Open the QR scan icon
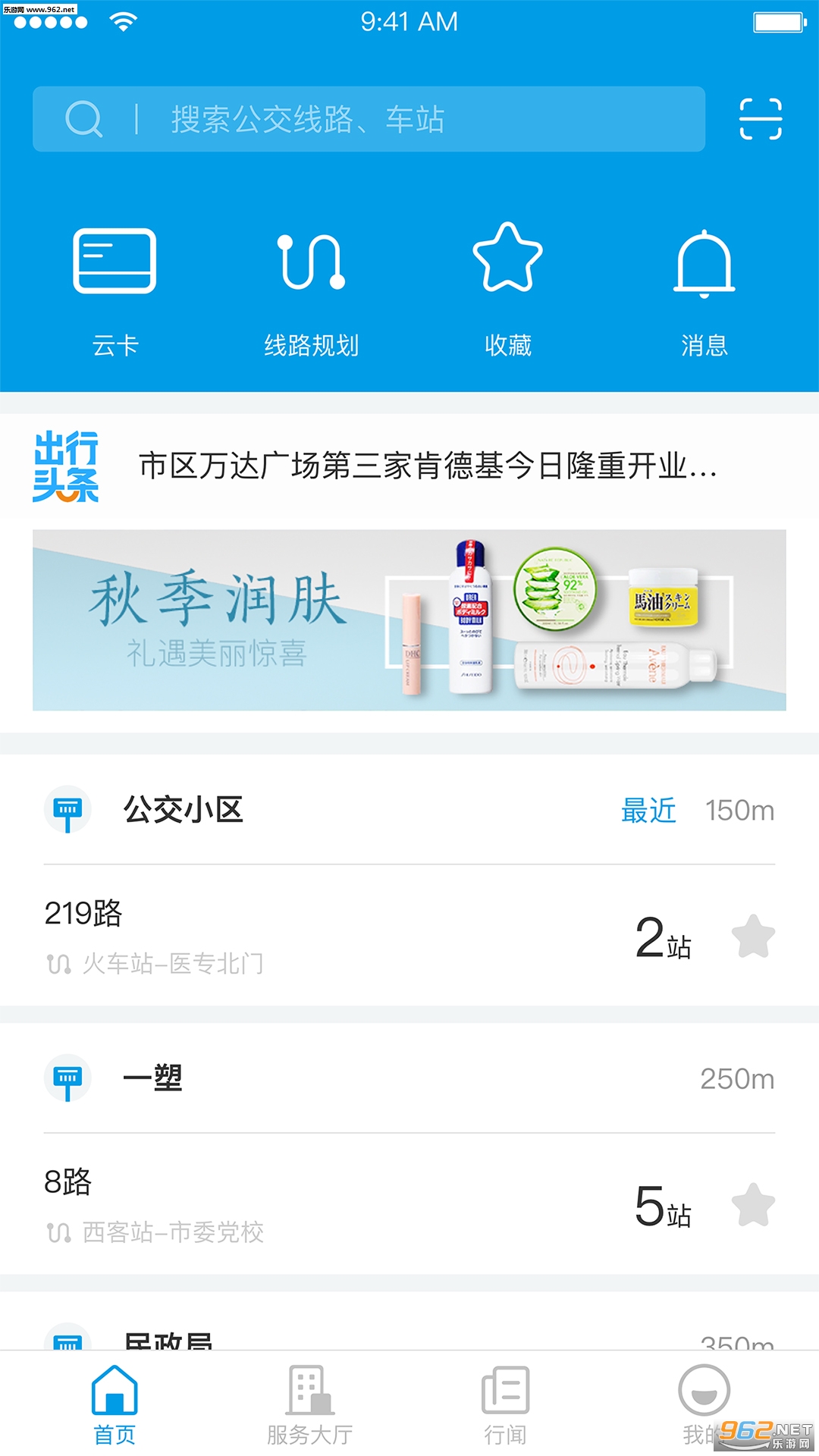Screen dimensions: 819x1456 [760, 119]
